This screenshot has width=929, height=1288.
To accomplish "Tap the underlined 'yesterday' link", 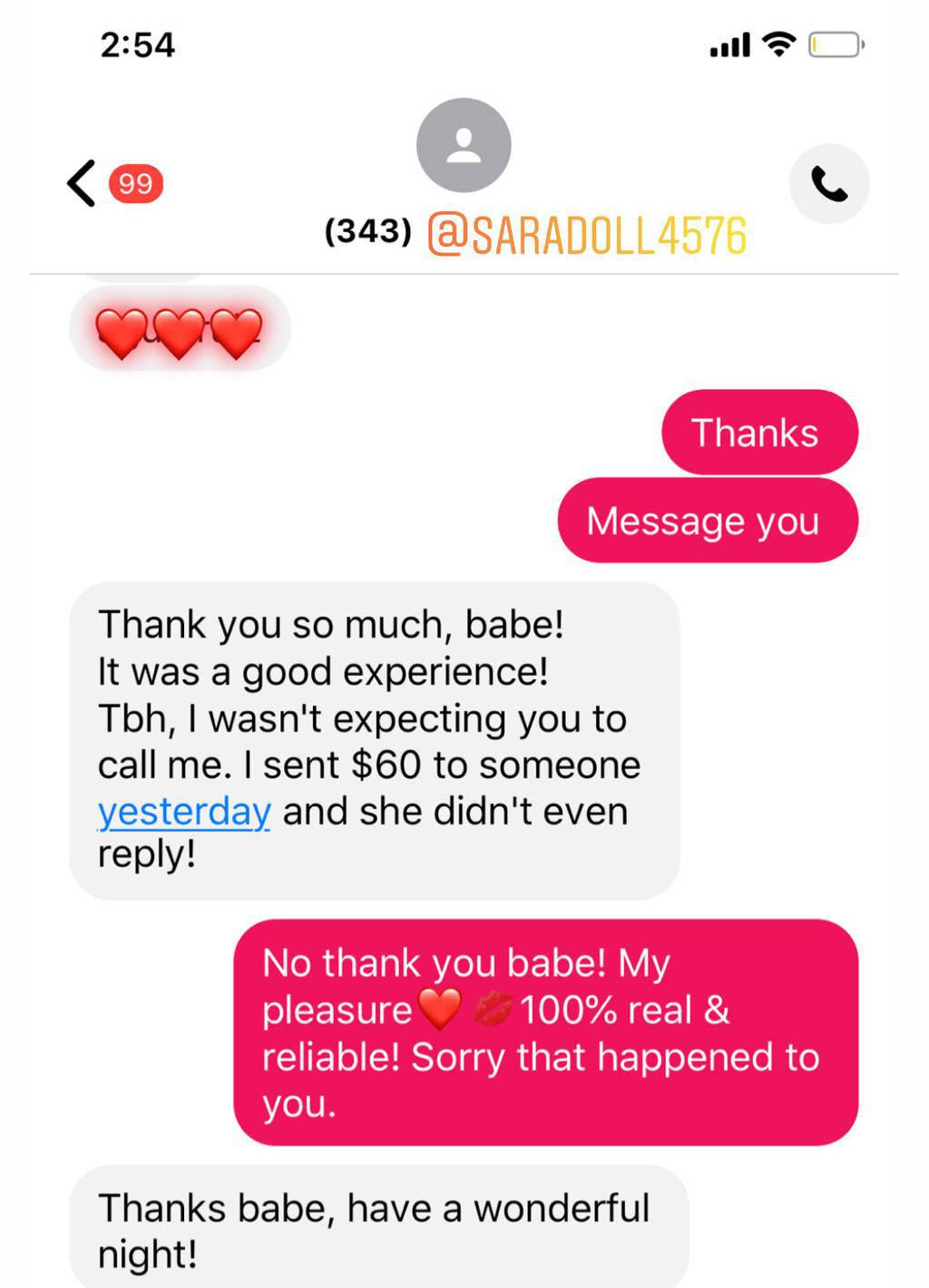I will click(184, 811).
